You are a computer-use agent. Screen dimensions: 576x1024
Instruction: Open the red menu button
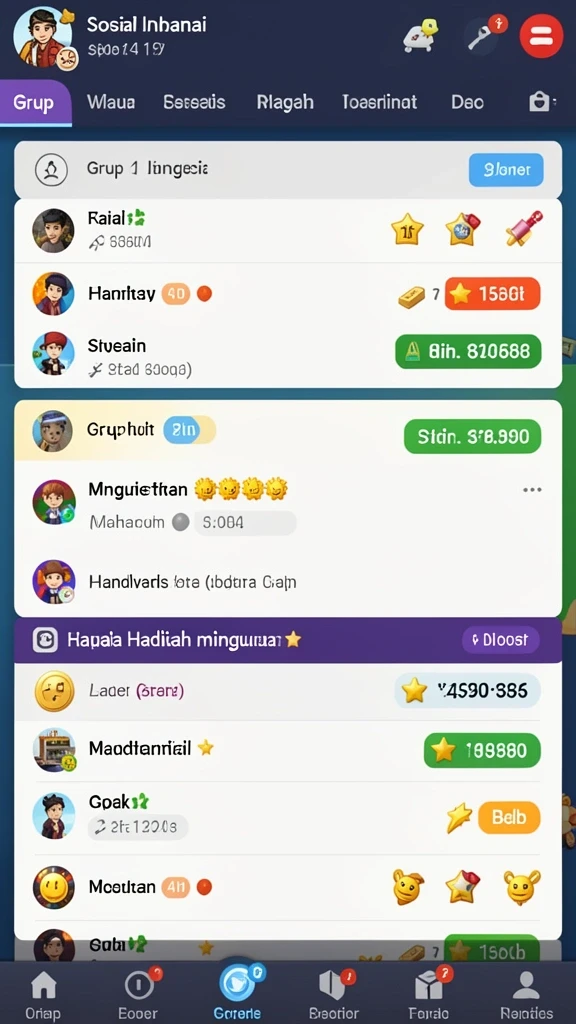click(541, 37)
